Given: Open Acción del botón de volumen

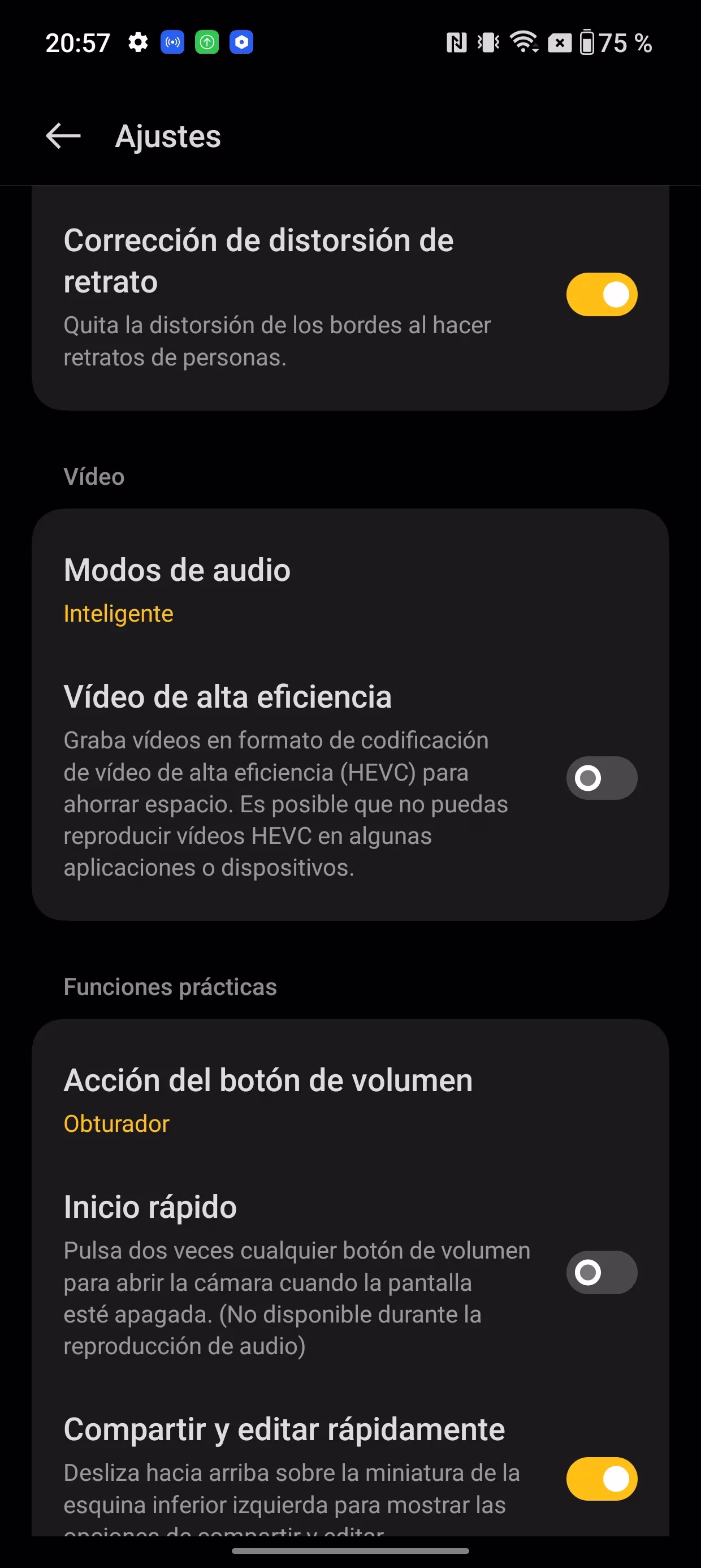Looking at the screenshot, I should click(350, 1099).
